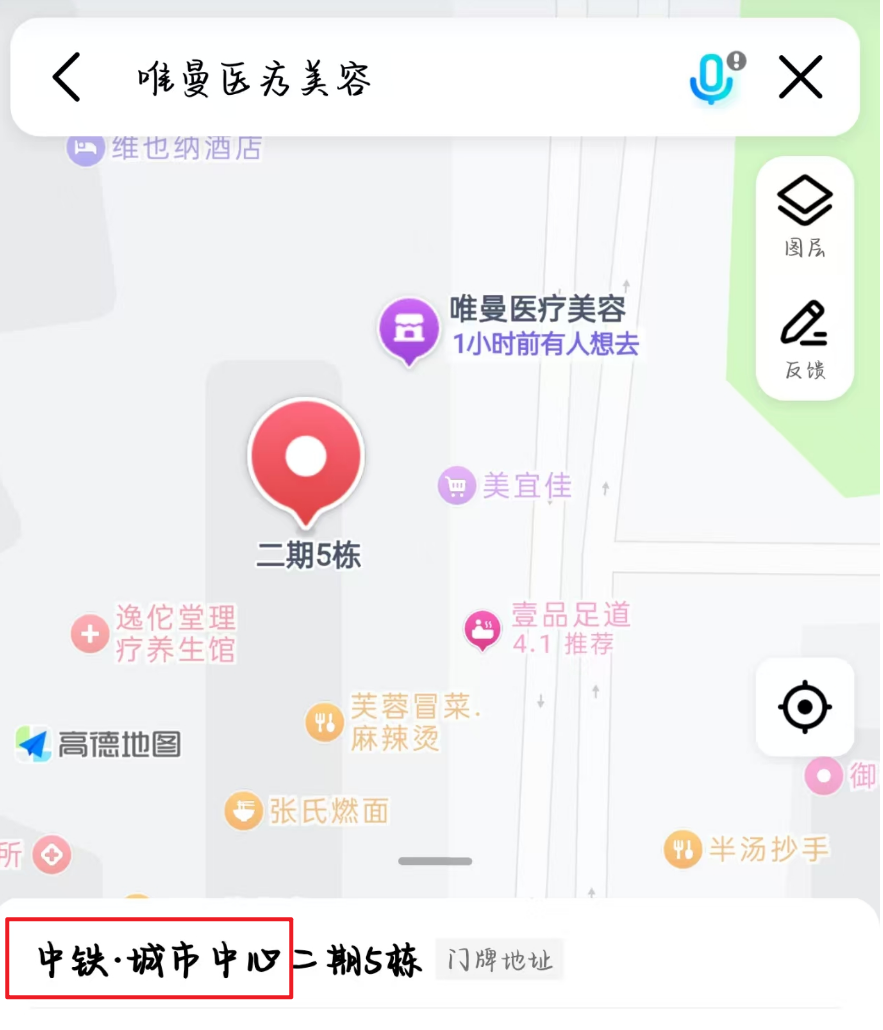Open the 芙蓉冒菜.麻辣烫 restaurant marker

pos(324,722)
